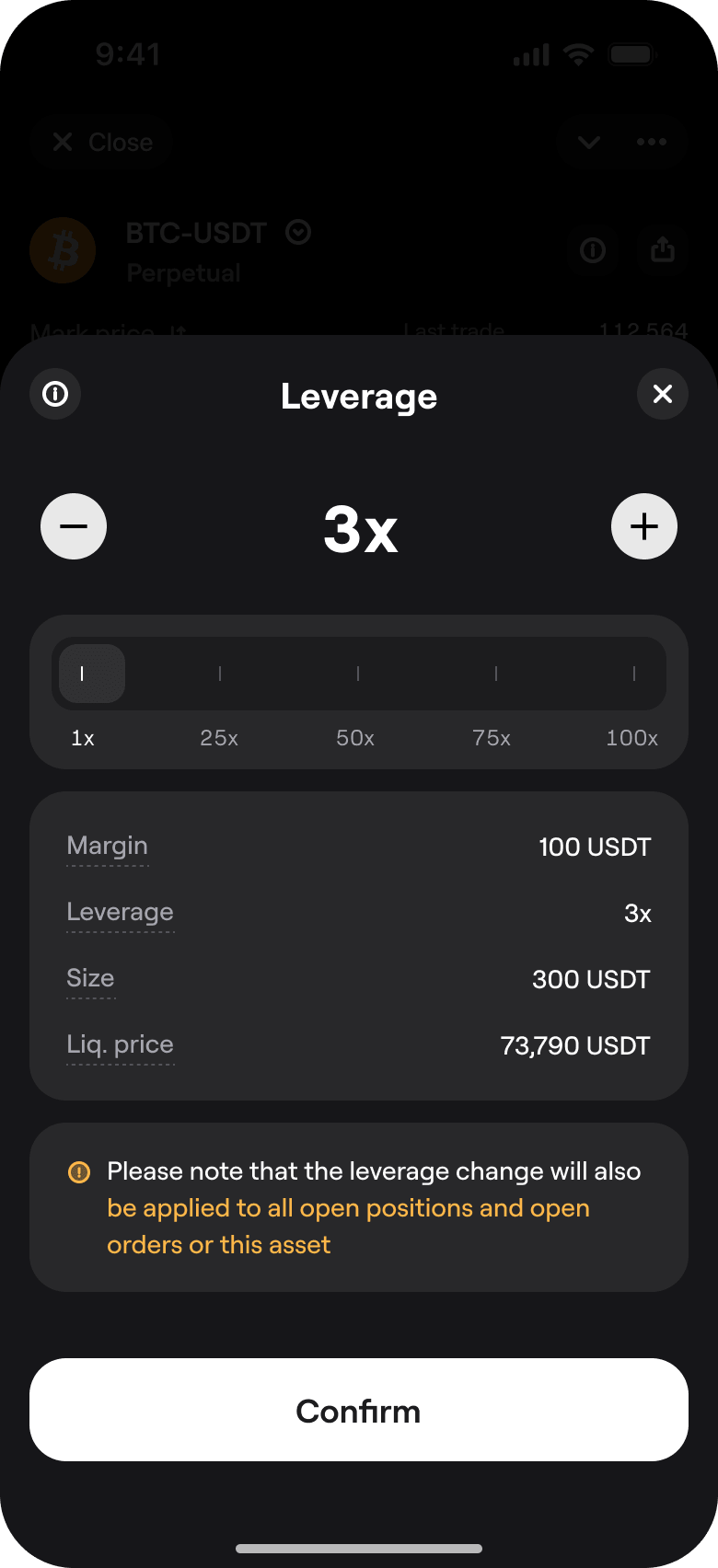Tap Close to exit the trading screen
The image size is (718, 1568).
[101, 142]
